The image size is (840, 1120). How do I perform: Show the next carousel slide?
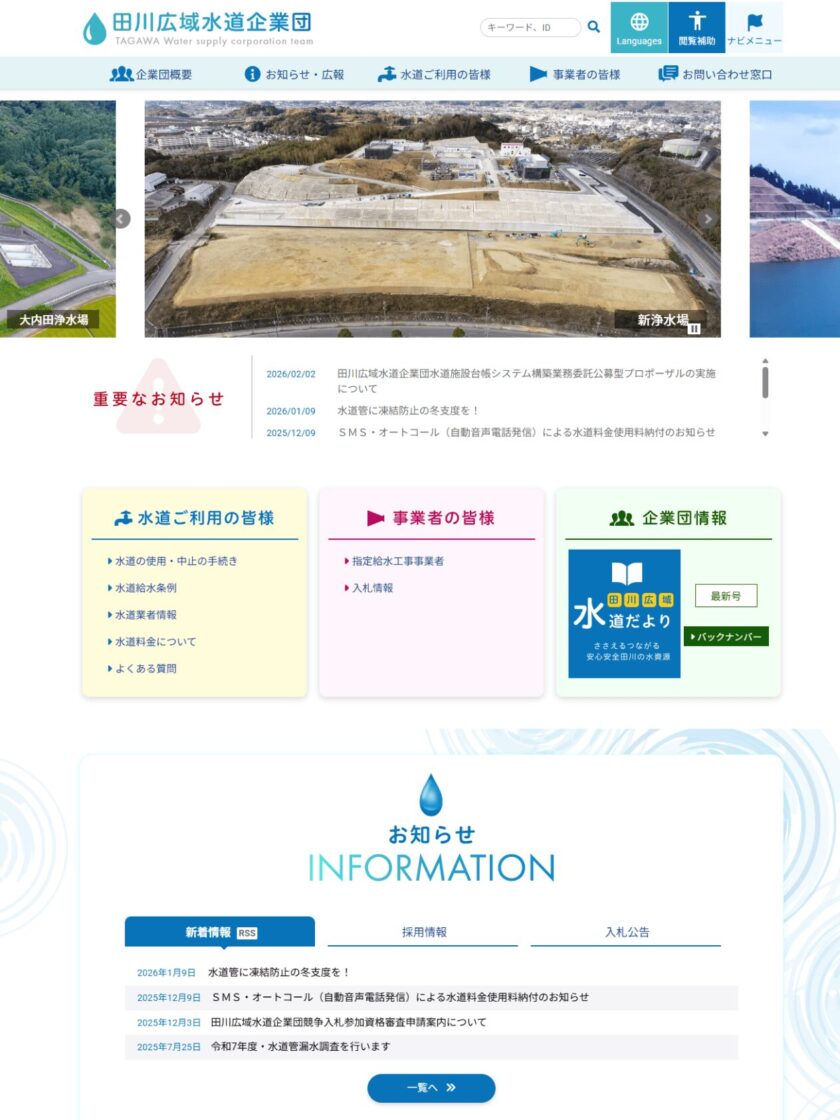708,219
